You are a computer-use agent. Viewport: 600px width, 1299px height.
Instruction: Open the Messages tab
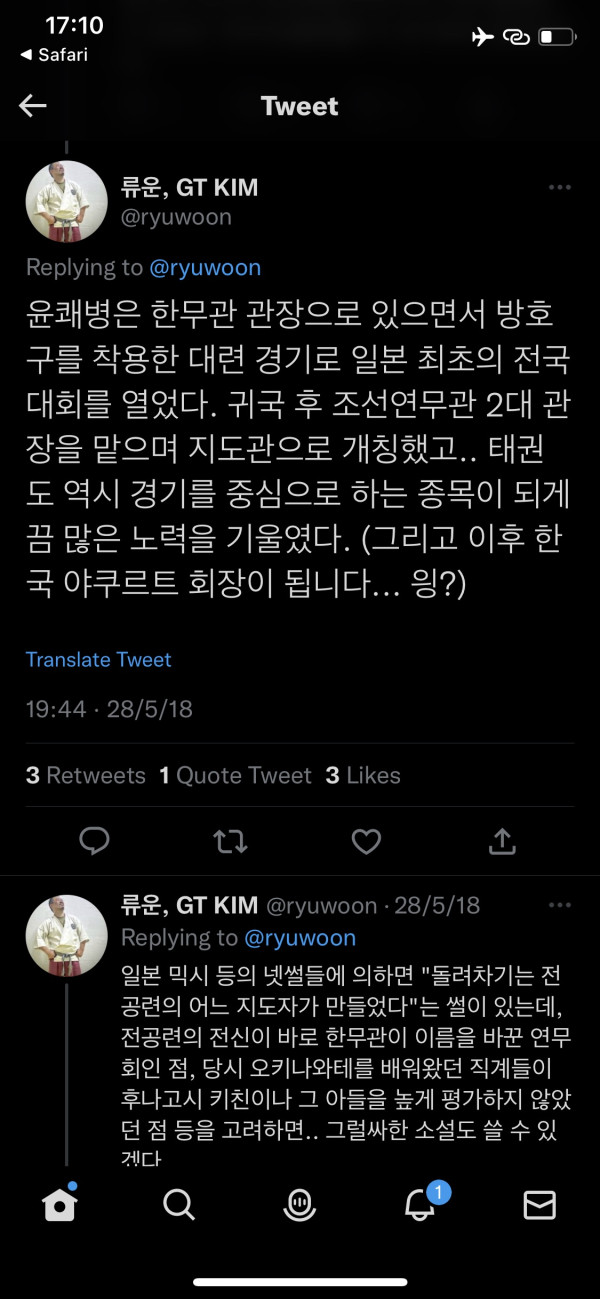tap(540, 1206)
